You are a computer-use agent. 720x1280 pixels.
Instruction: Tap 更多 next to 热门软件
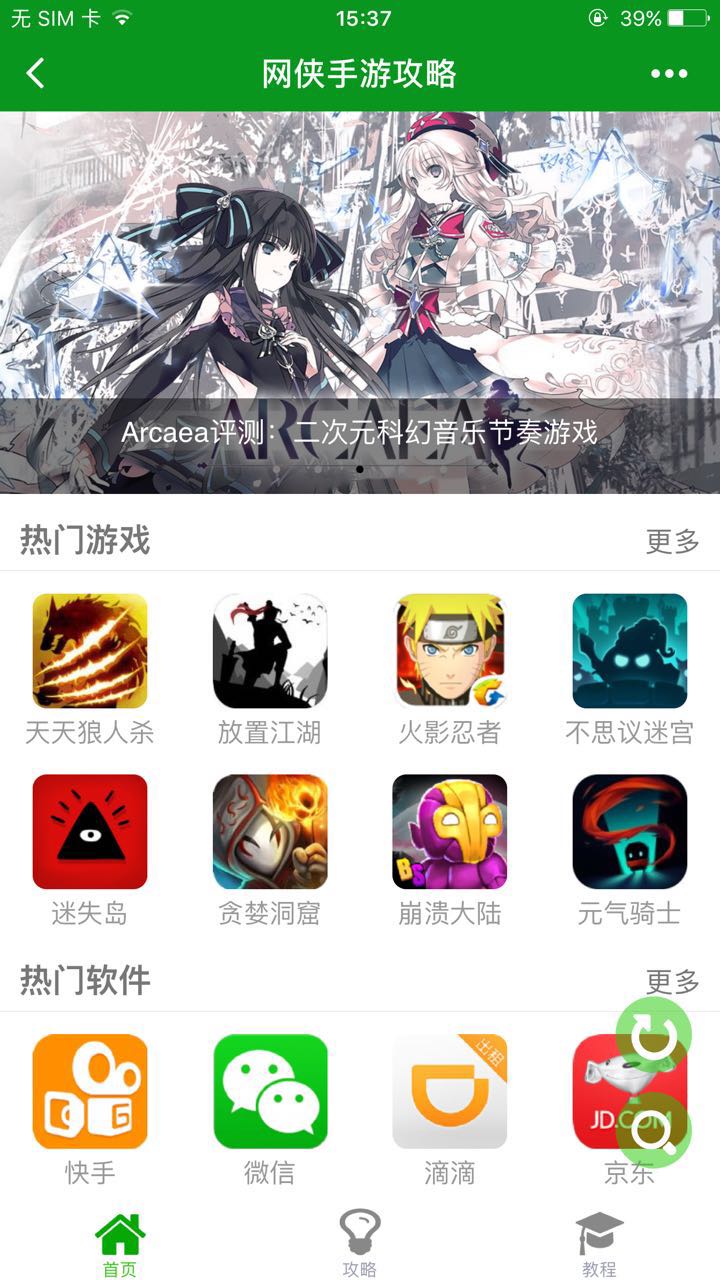click(x=672, y=981)
